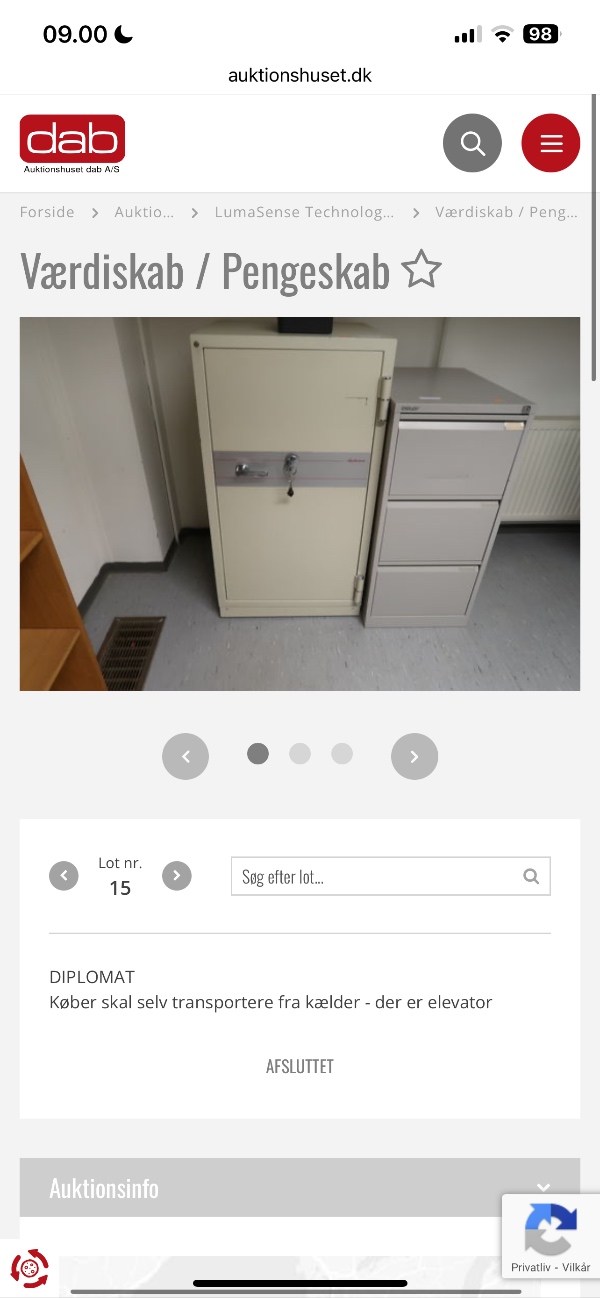Add this lot to favorites with the star
600x1298 pixels.
click(421, 270)
